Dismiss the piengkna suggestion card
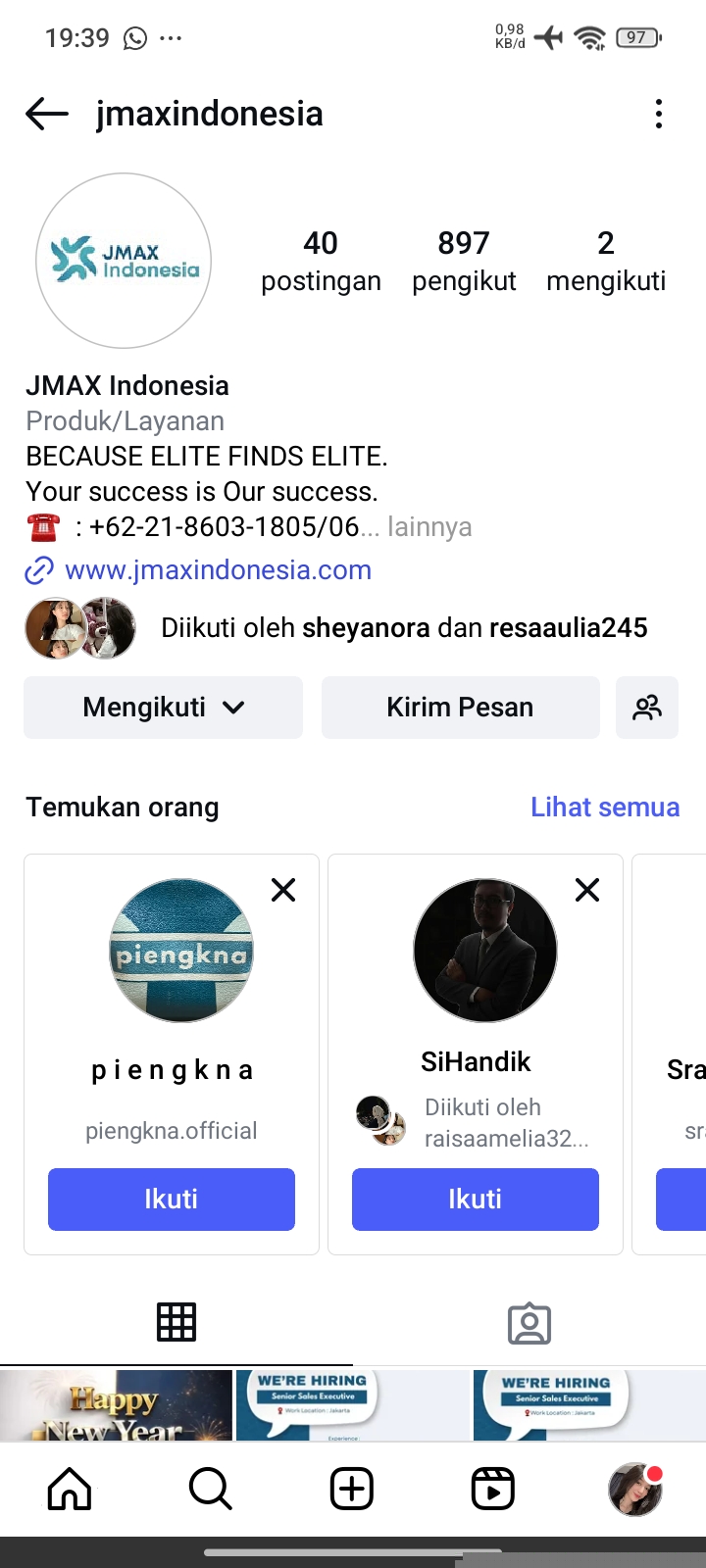Screen dimensions: 706x1568 [x=283, y=890]
